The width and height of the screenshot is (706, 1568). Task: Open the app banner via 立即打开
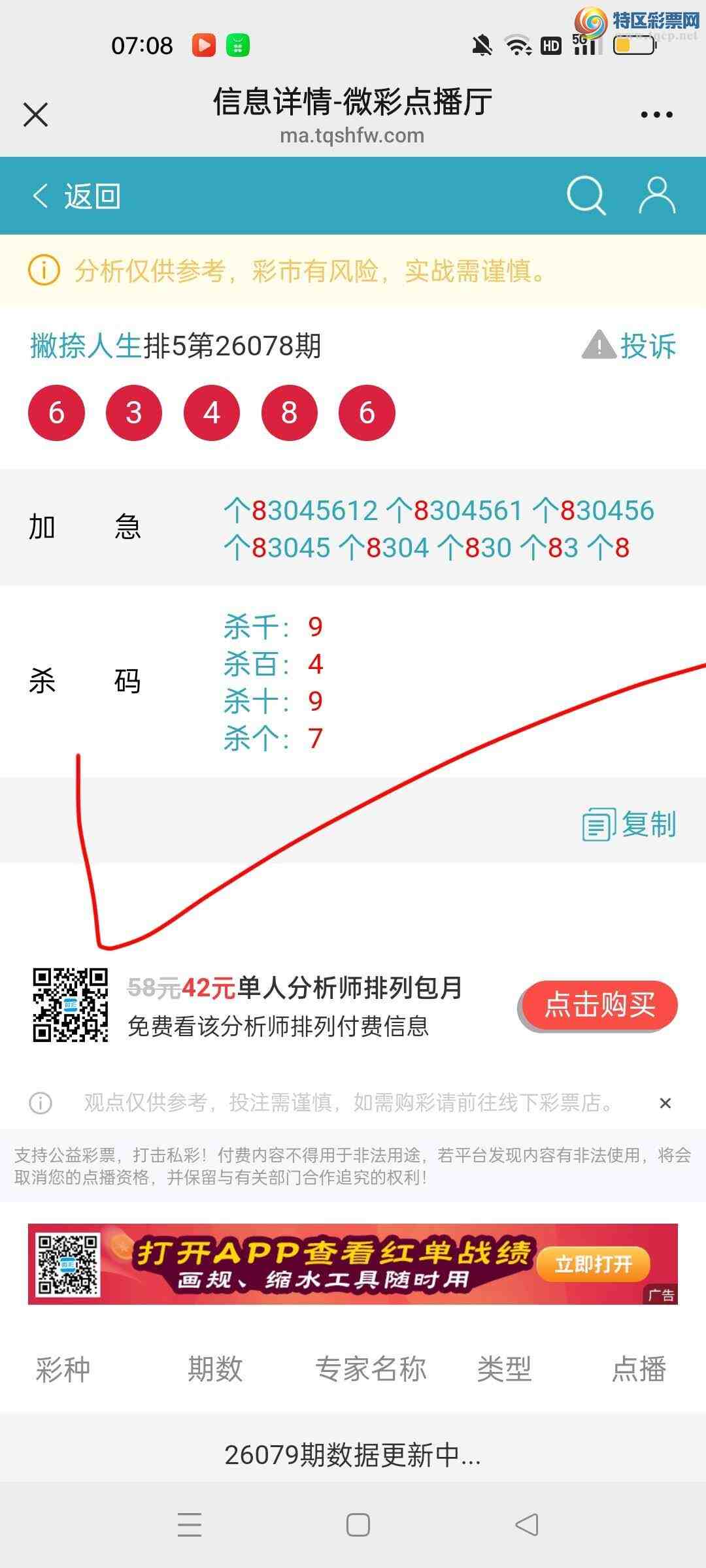point(593,1264)
